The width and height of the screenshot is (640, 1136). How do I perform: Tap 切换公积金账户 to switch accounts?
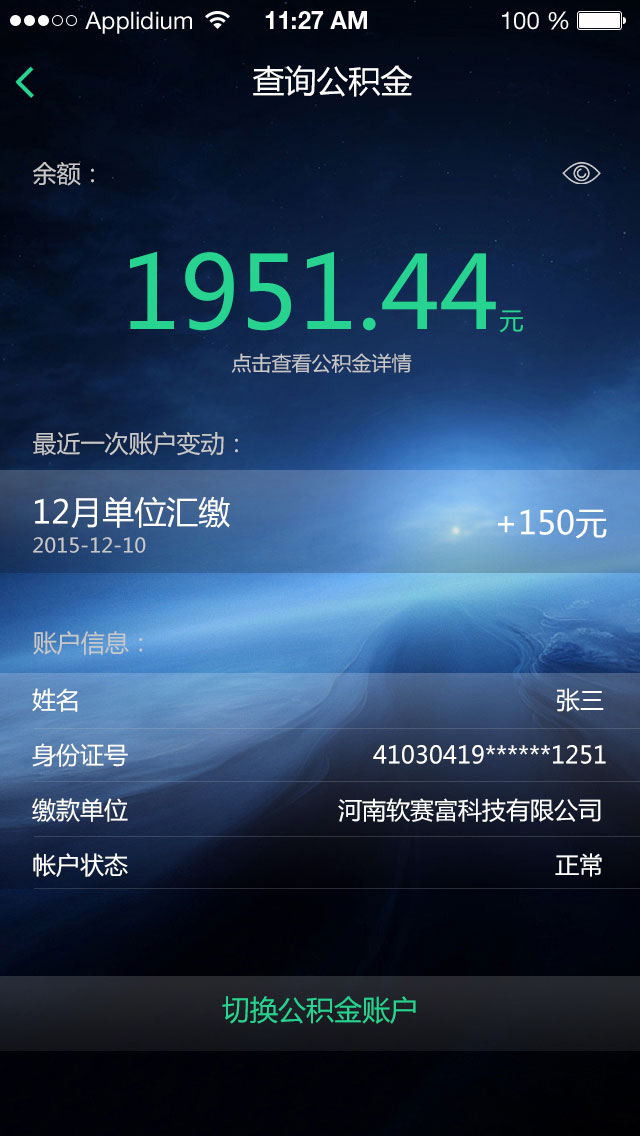click(320, 1011)
